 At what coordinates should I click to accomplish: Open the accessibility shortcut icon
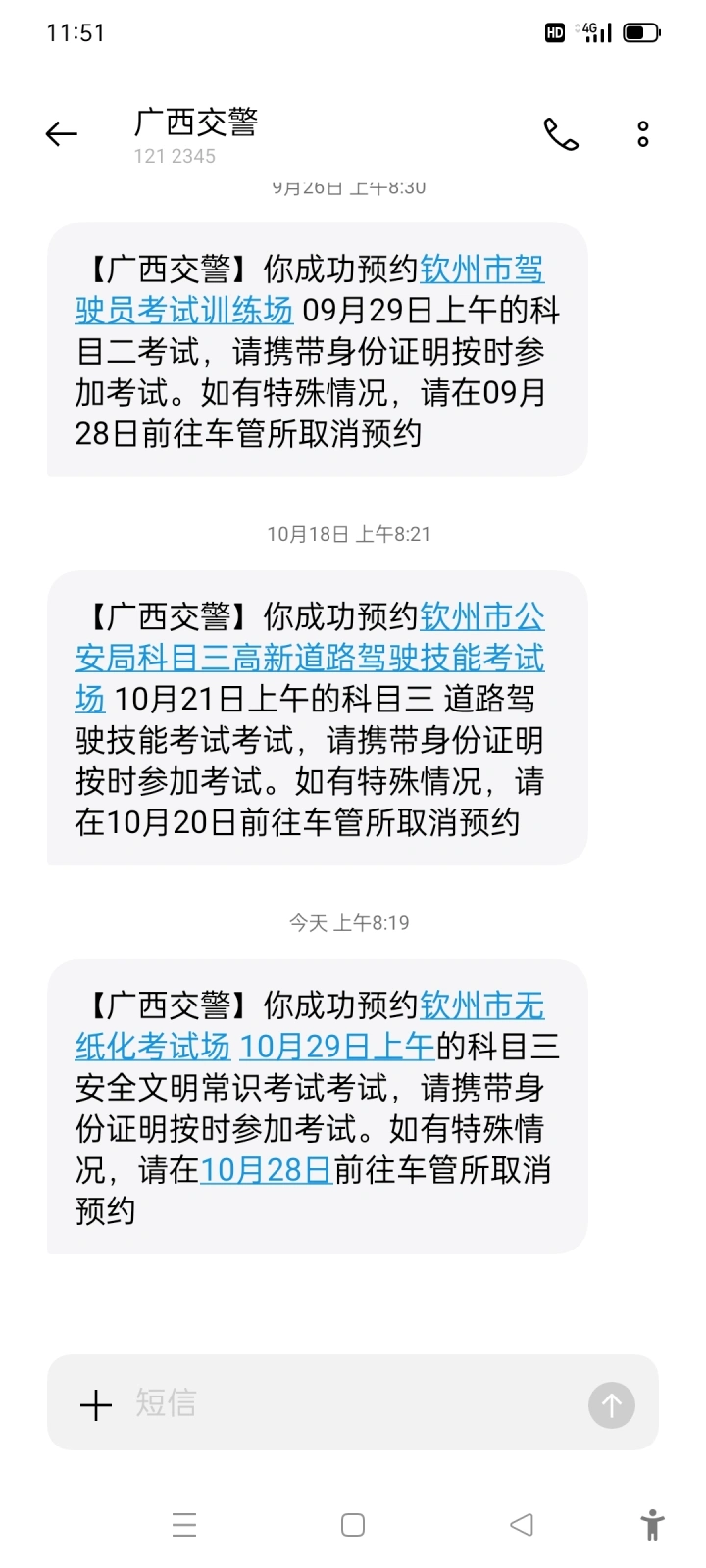pyautogui.click(x=652, y=1526)
